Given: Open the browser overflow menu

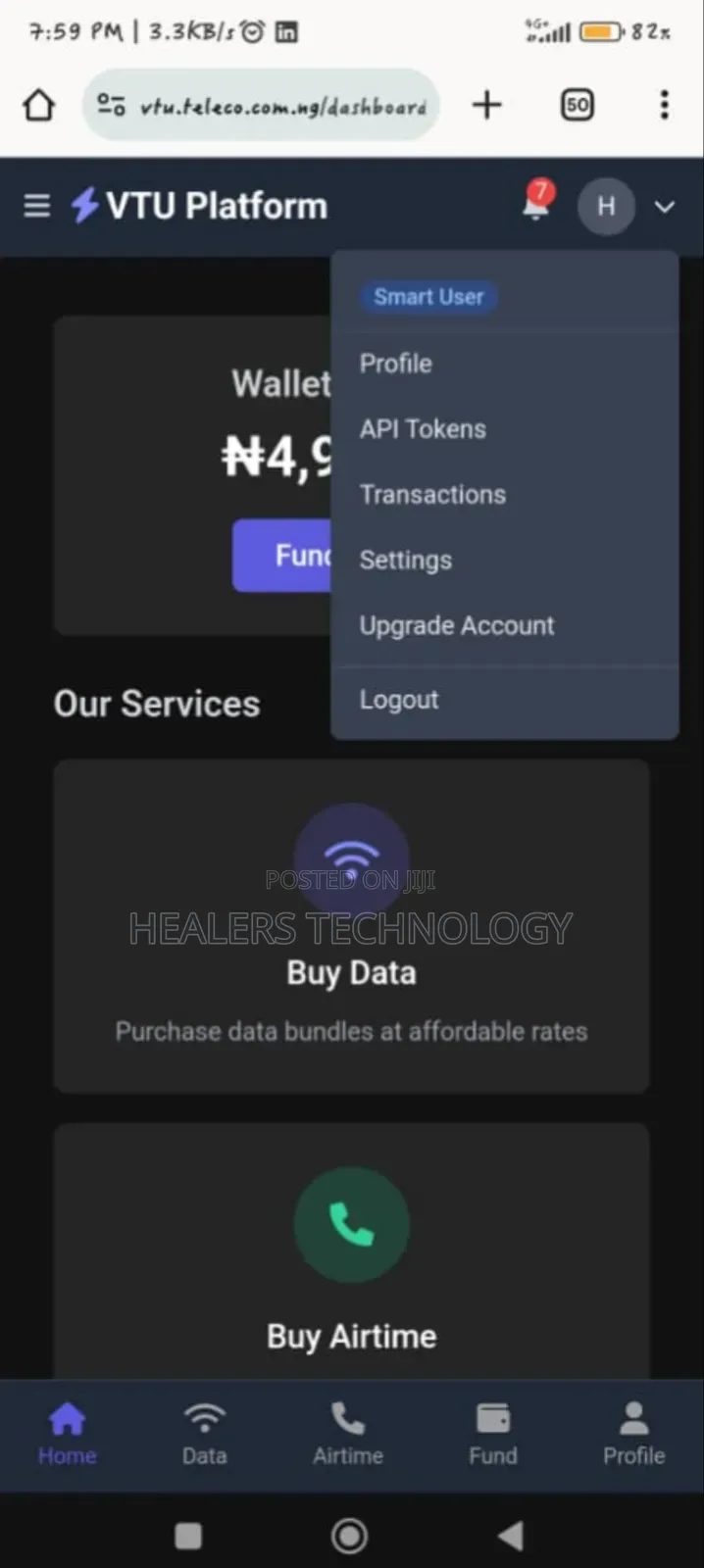Looking at the screenshot, I should point(665,105).
